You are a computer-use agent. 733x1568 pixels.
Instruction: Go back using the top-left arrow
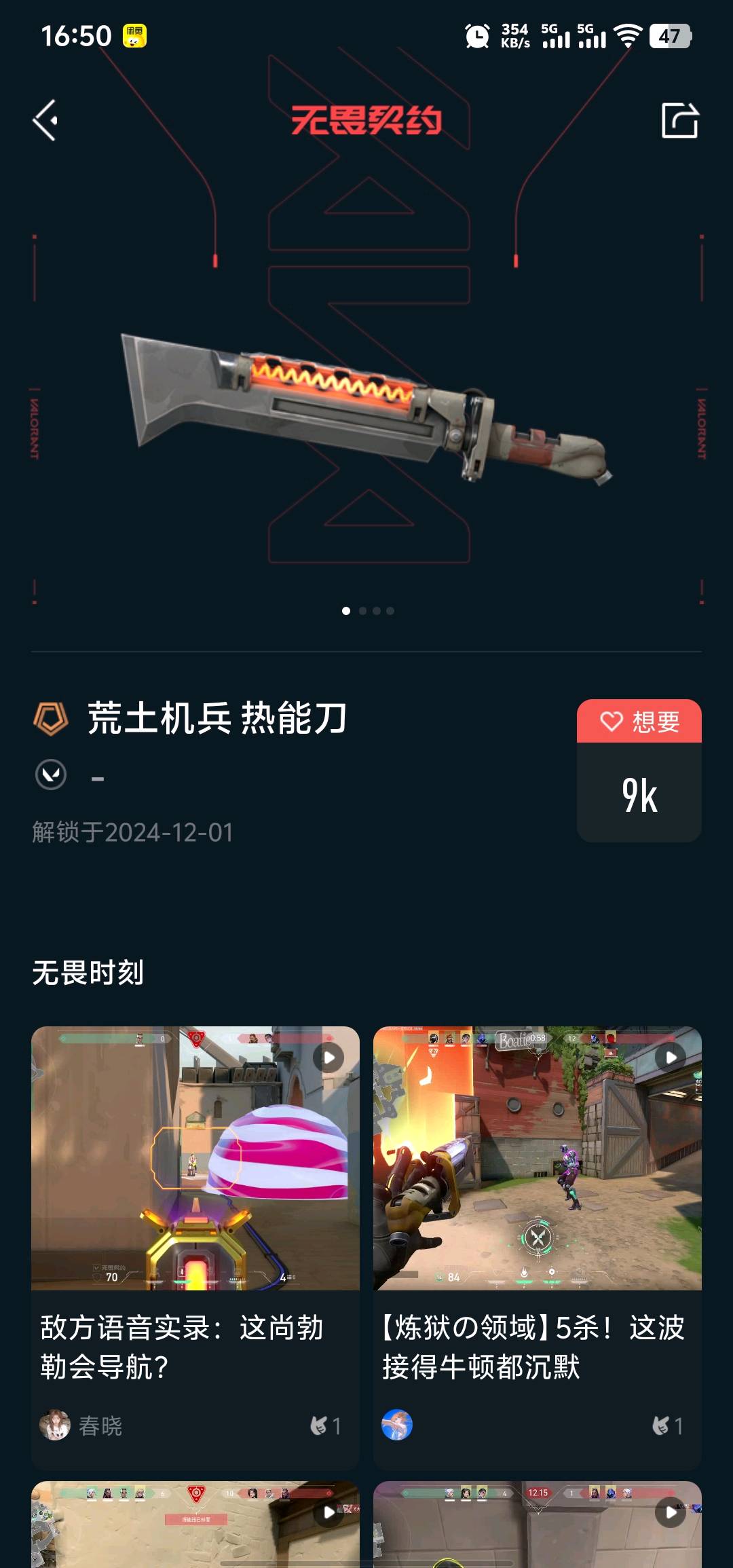pos(45,121)
